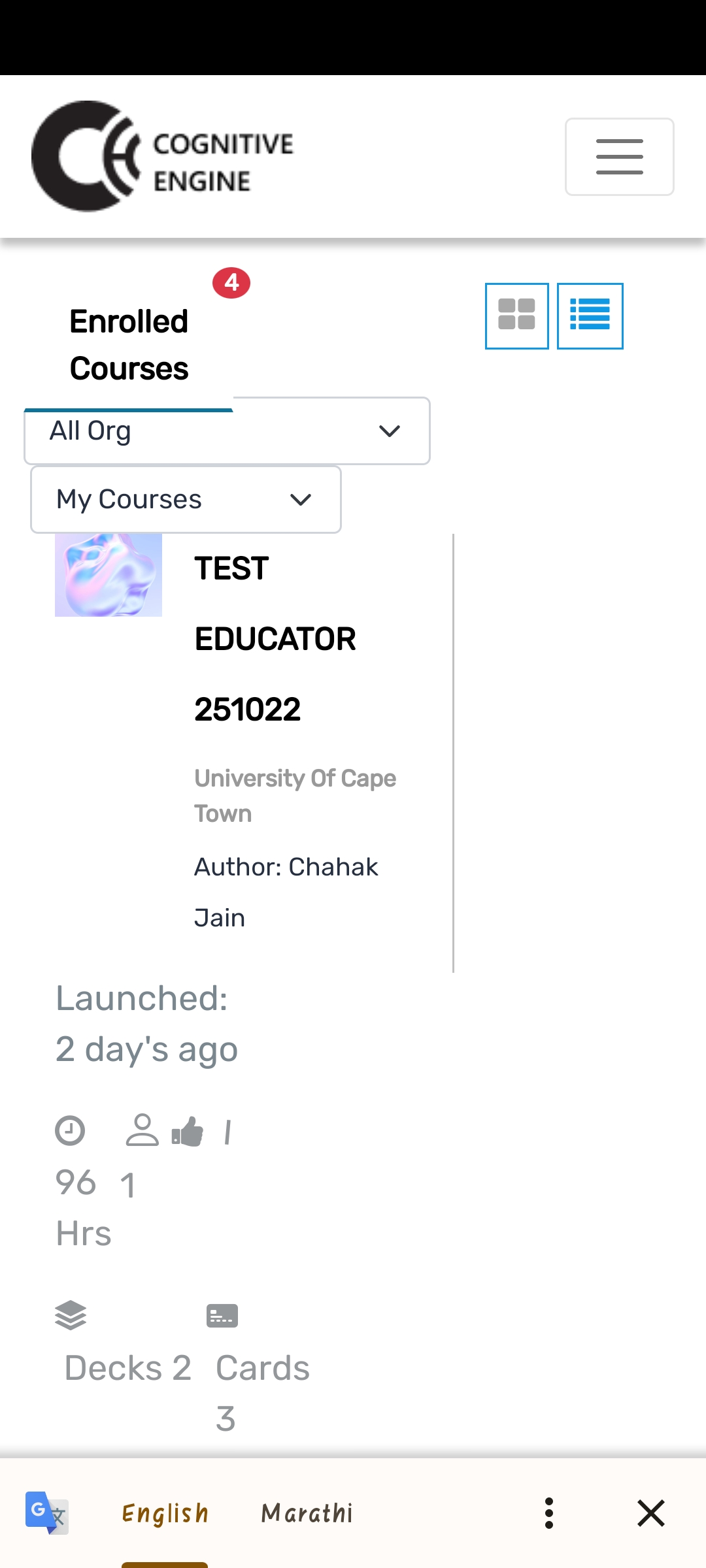Tap the Cognitive Engine logo
Image resolution: width=706 pixels, height=1568 pixels.
click(x=162, y=157)
